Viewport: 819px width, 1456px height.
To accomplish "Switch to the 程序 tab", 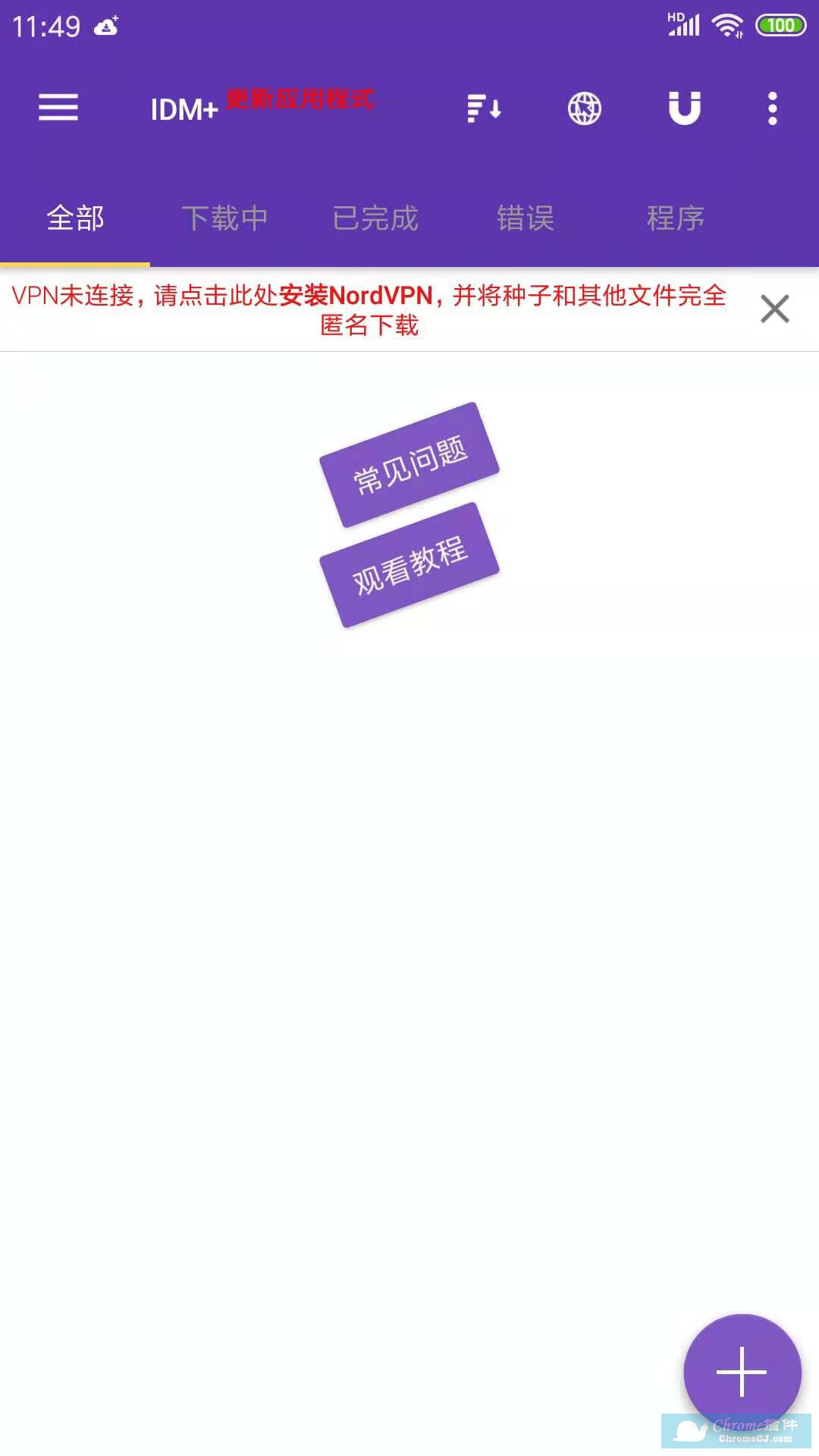I will tap(675, 218).
